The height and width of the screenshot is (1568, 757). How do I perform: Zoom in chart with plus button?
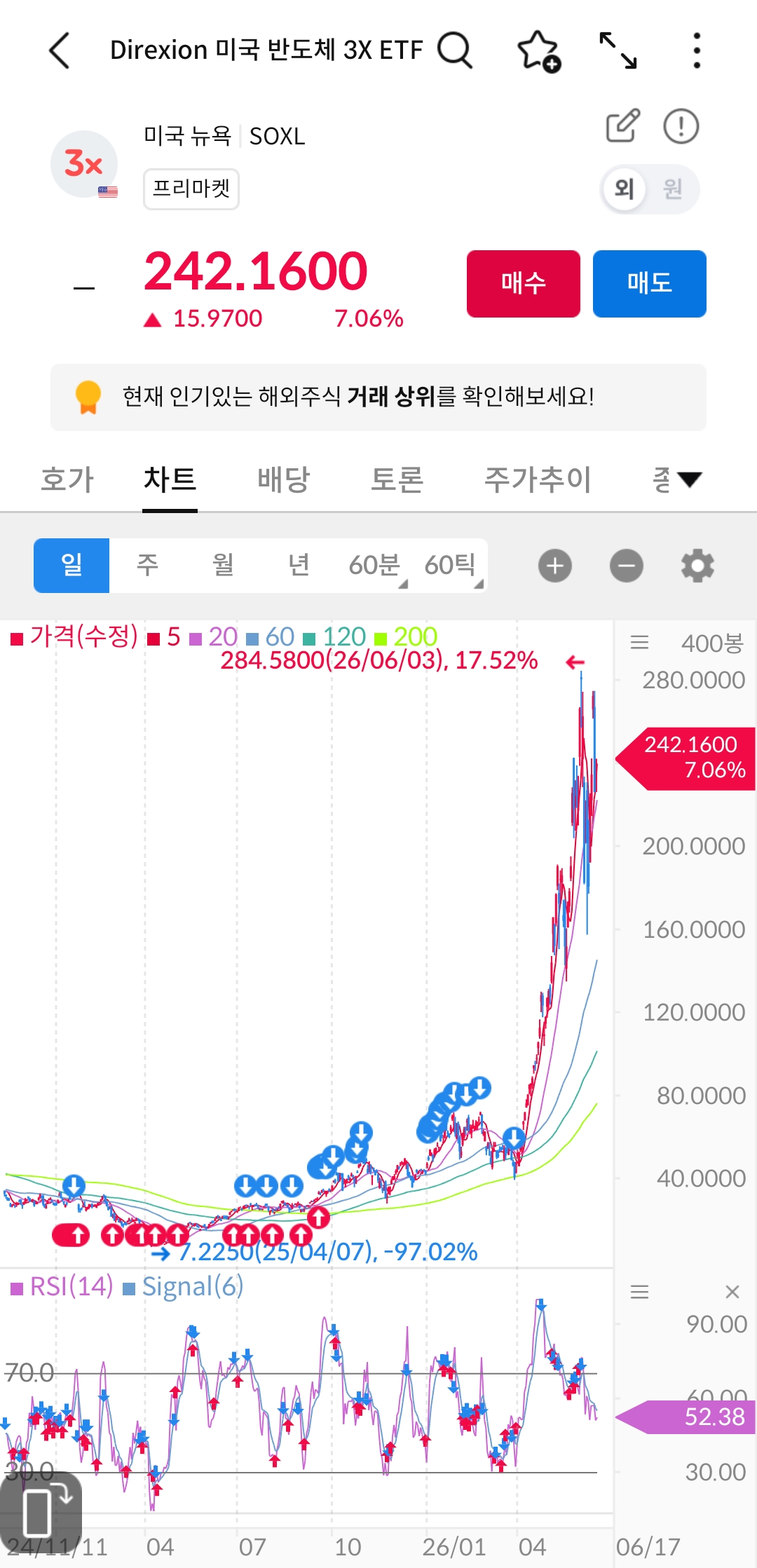(x=555, y=566)
